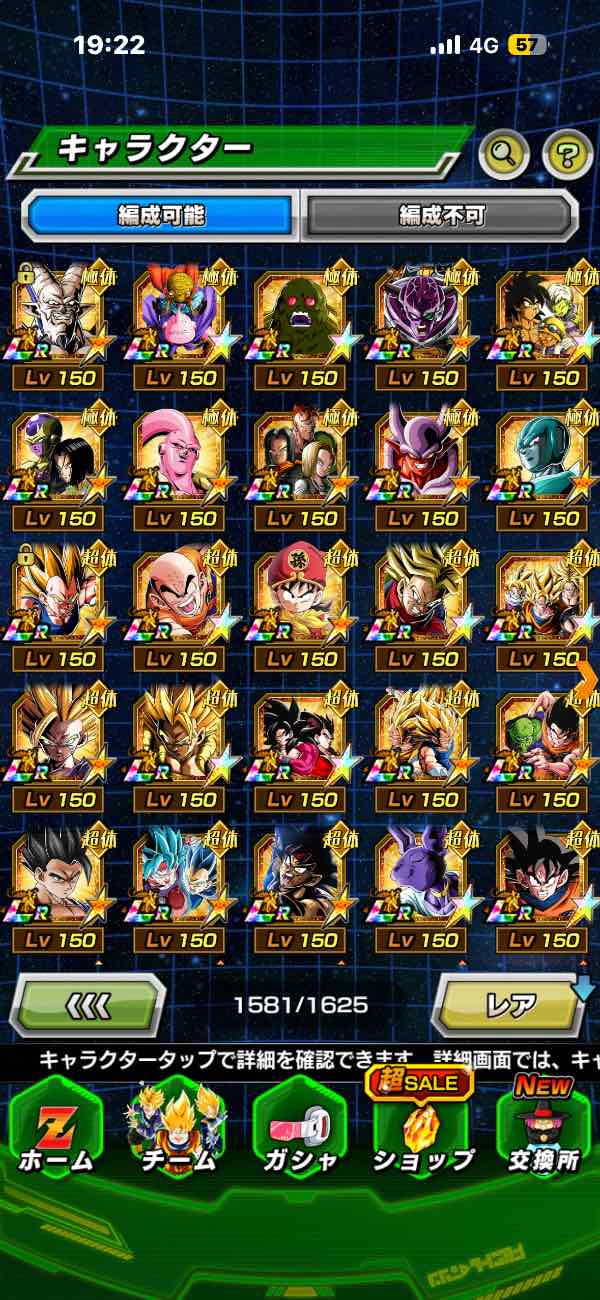Viewport: 600px width, 1300px height.
Task: Switch to the 編成可能 tab
Action: [161, 215]
